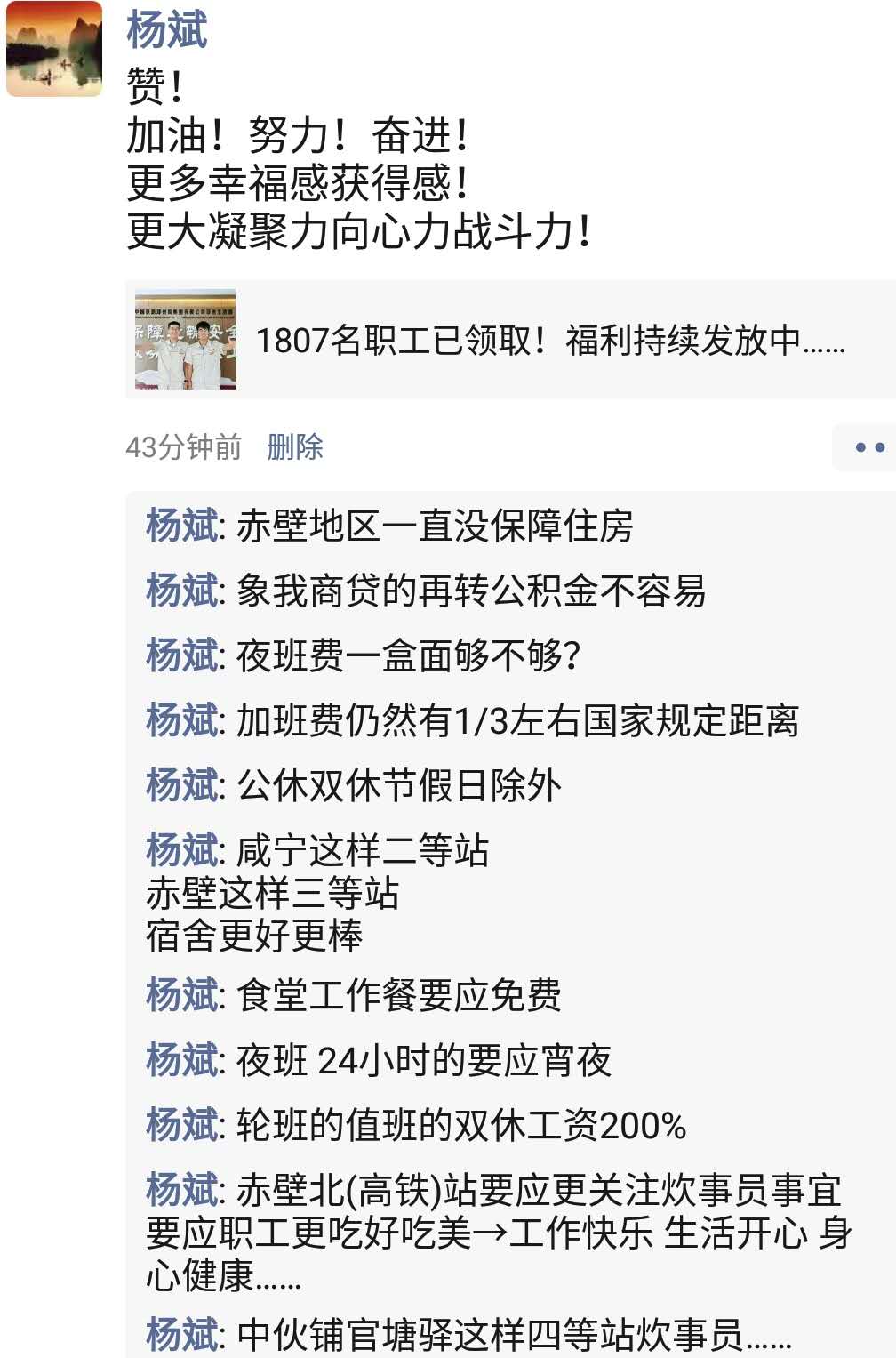Tap the poster name 杨斌 at top

point(166,30)
